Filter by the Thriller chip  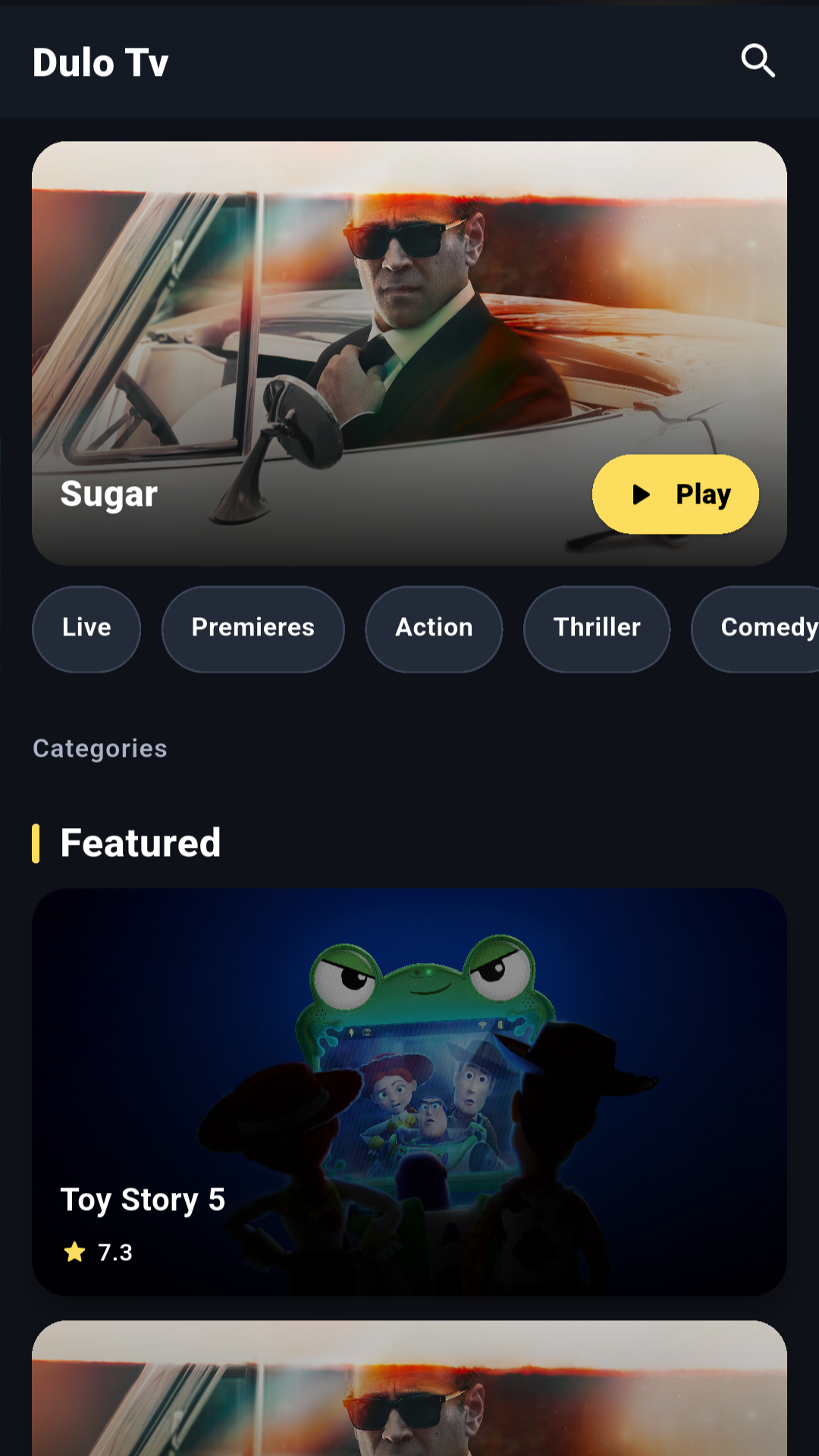pos(597,629)
